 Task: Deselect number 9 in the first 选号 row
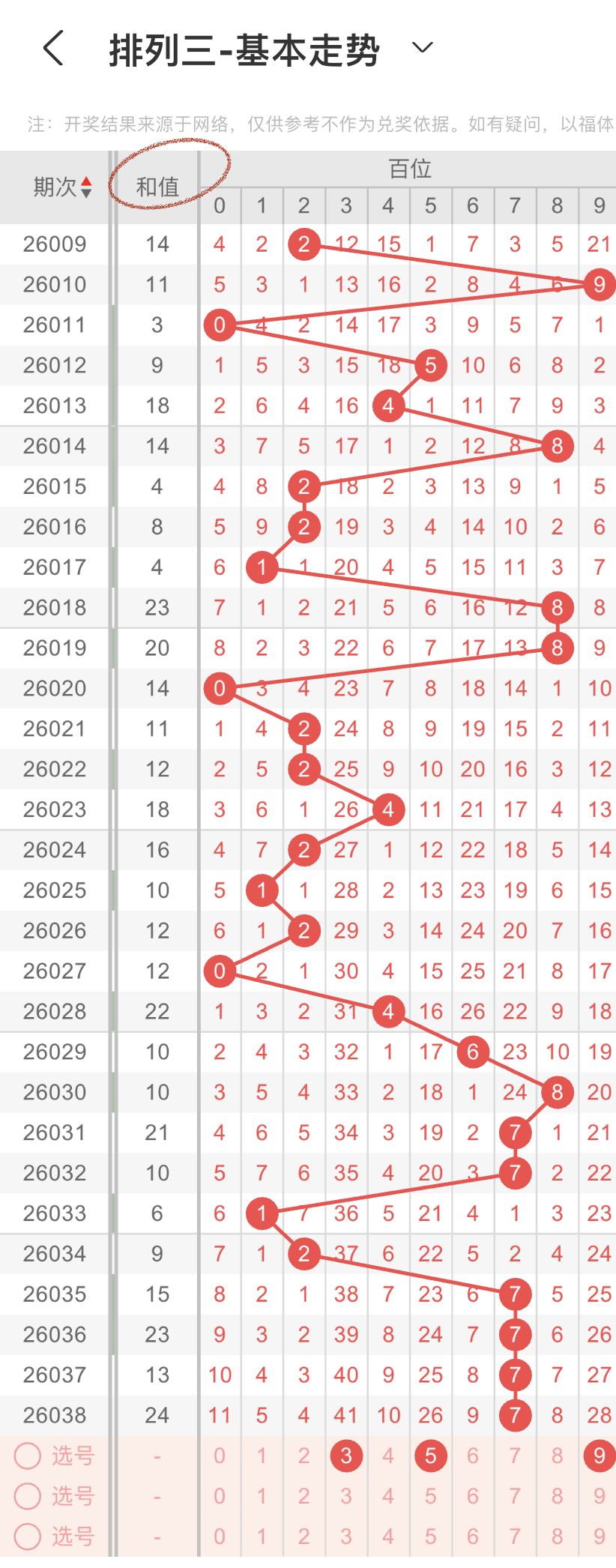(599, 1456)
